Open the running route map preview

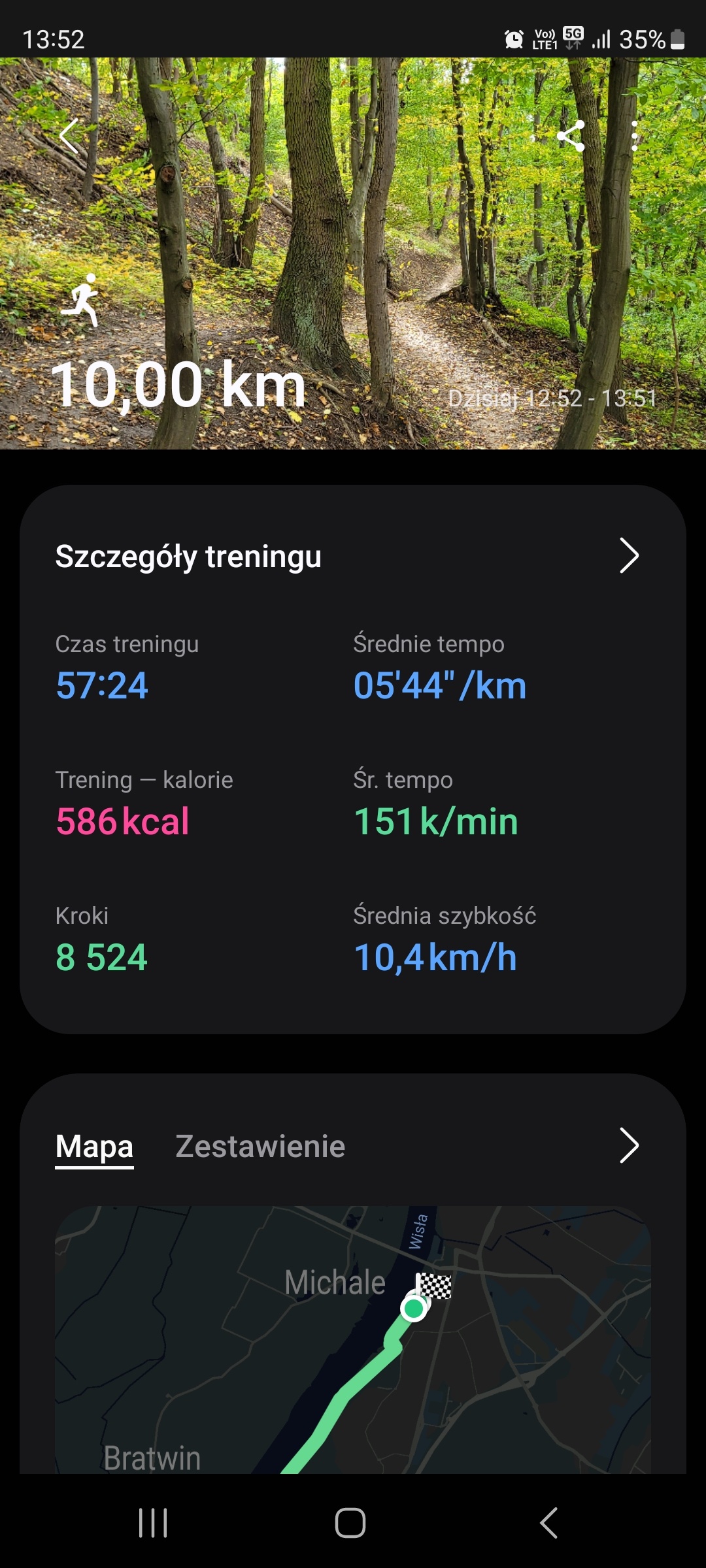pyautogui.click(x=353, y=1339)
